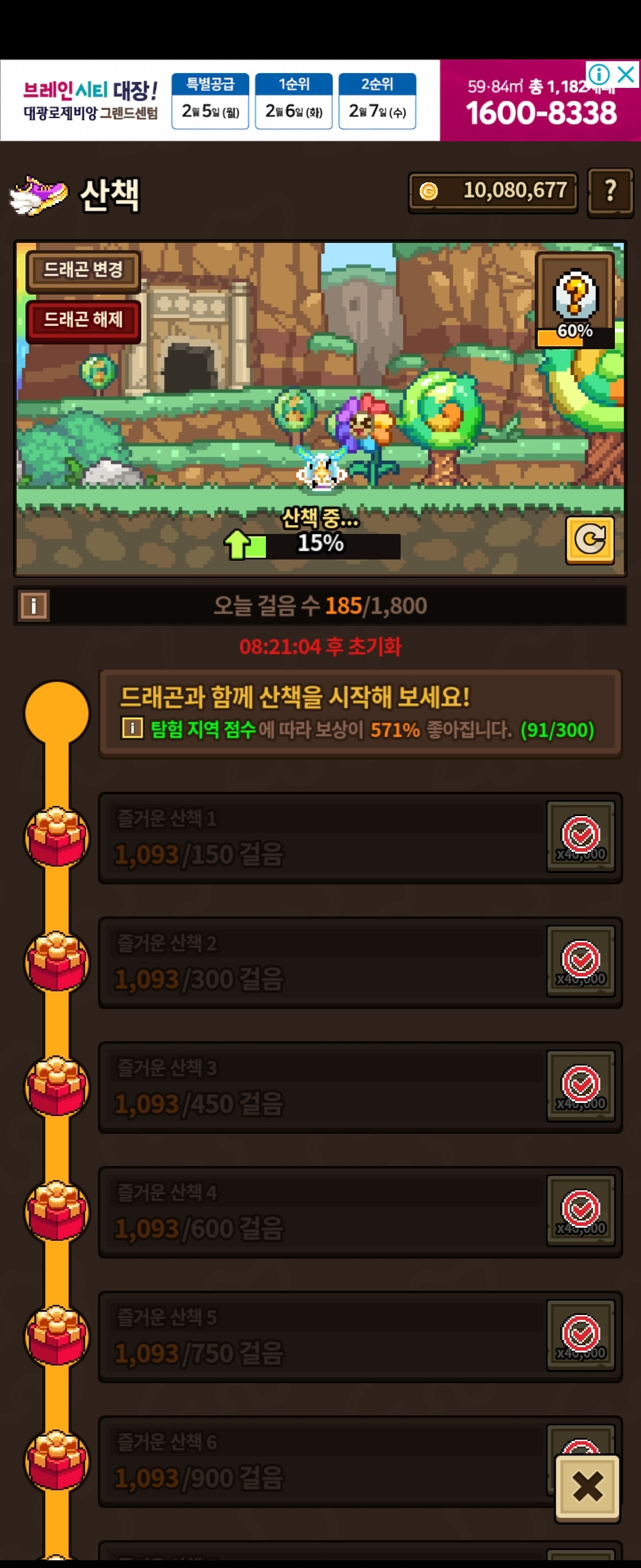
Task: Open info icon beside 오늘 걸음 수
Action: tap(33, 606)
